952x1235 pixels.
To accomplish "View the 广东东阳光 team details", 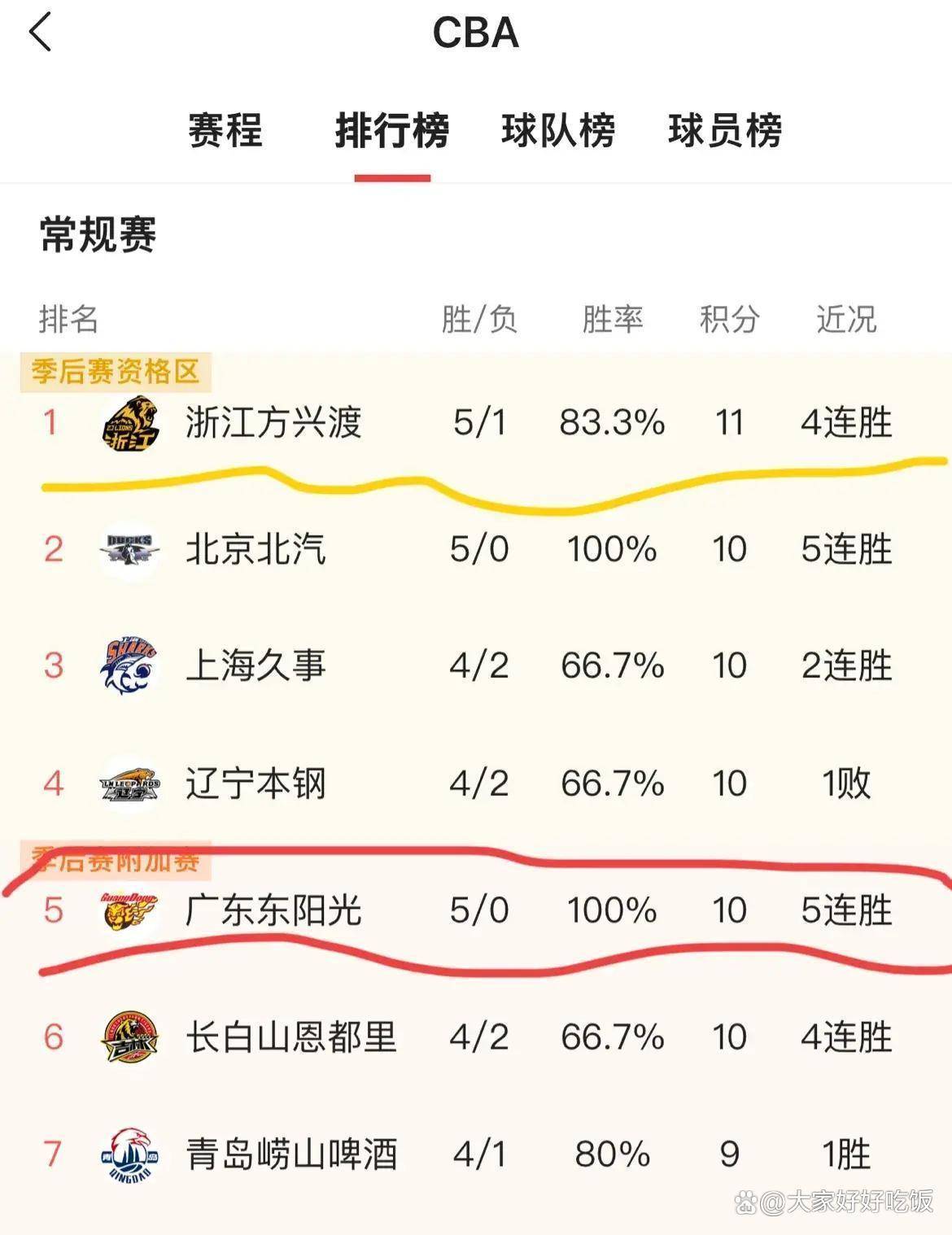I will pyautogui.click(x=273, y=910).
